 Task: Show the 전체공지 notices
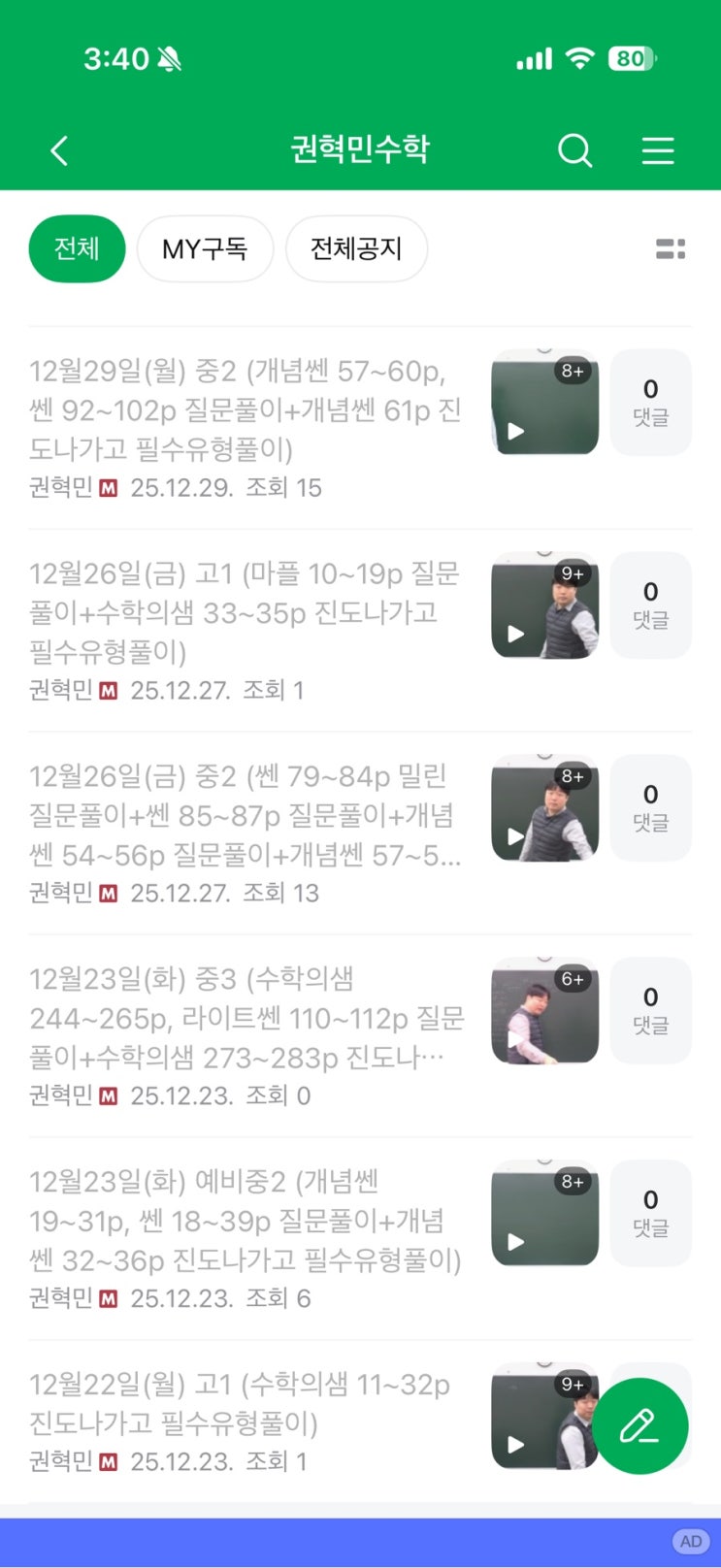[x=356, y=249]
